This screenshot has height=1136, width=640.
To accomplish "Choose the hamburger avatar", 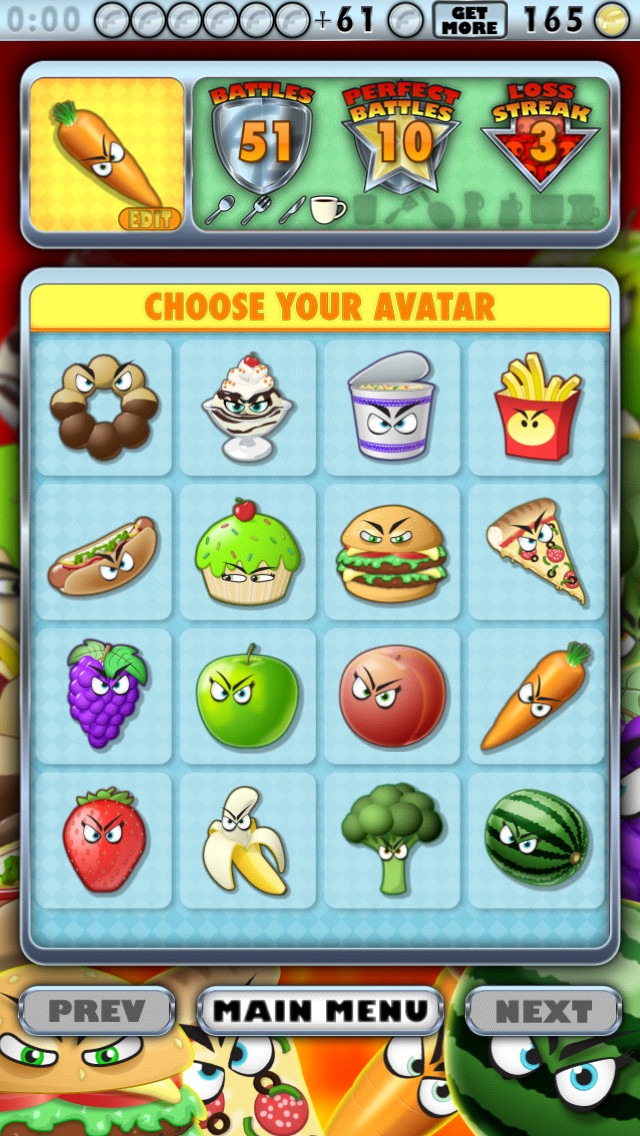I will point(392,552).
